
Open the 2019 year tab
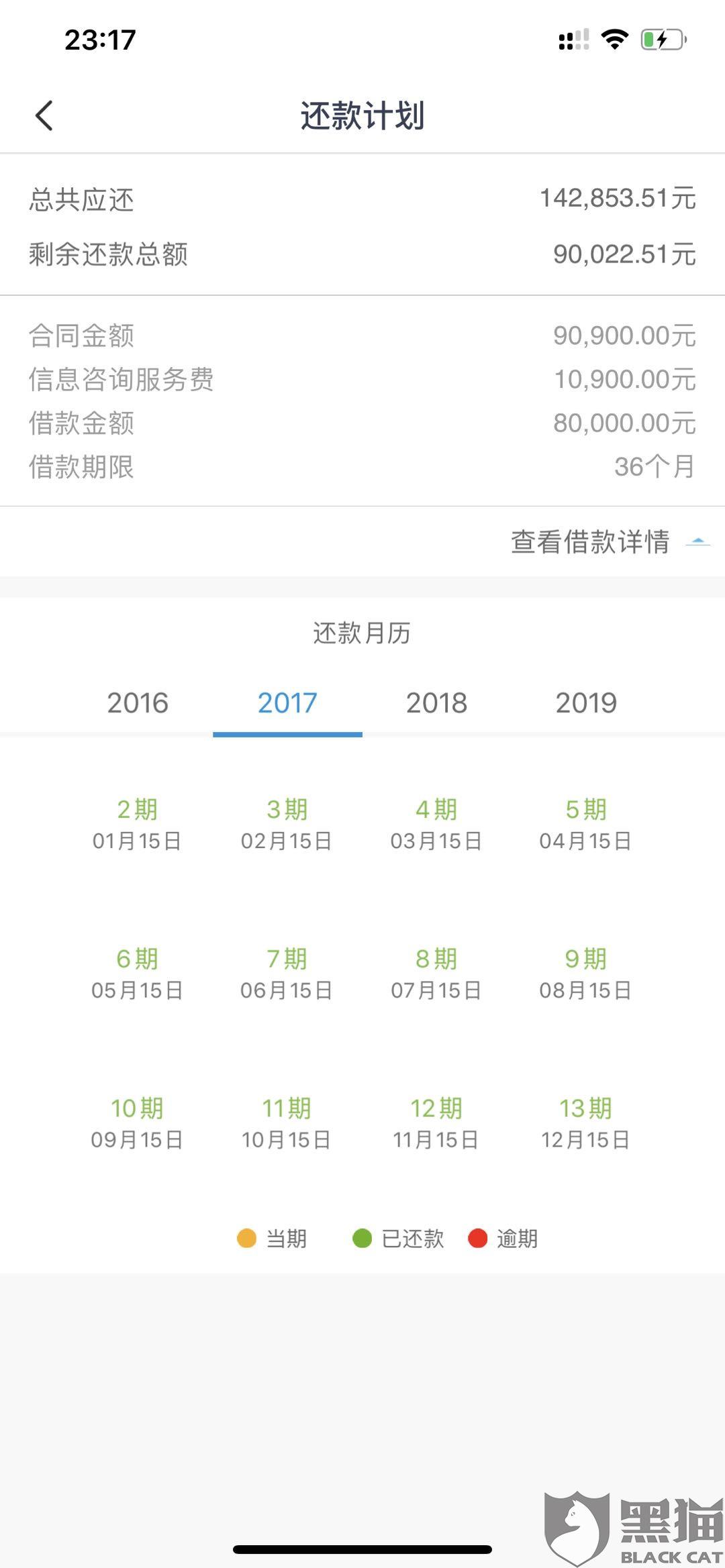click(x=586, y=702)
